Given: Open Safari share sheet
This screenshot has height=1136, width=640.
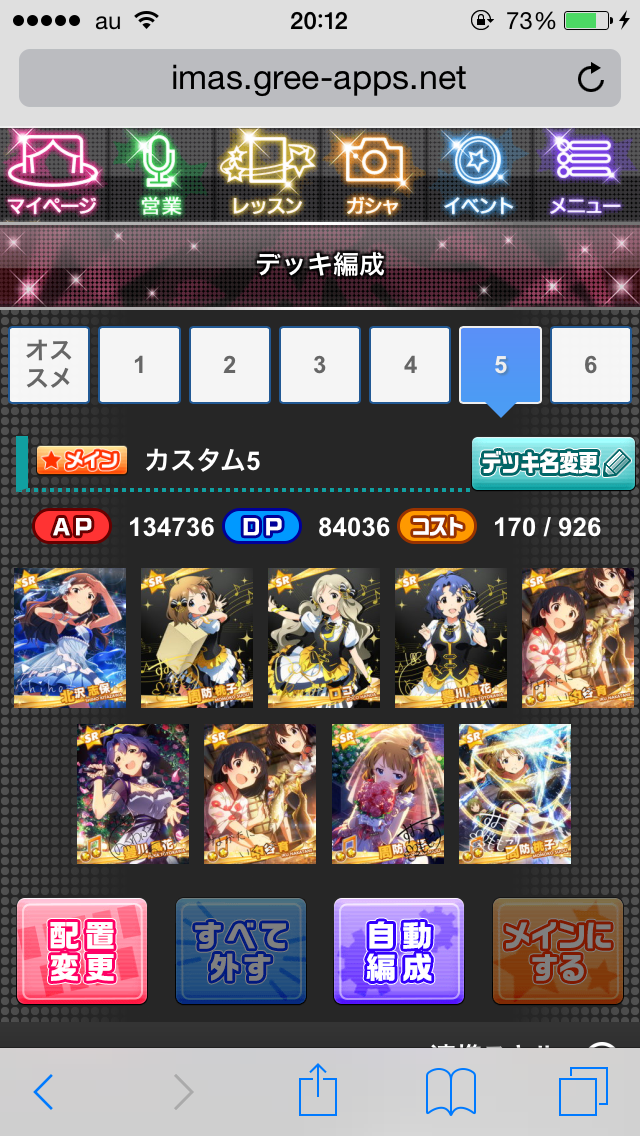Looking at the screenshot, I should click(316, 1092).
